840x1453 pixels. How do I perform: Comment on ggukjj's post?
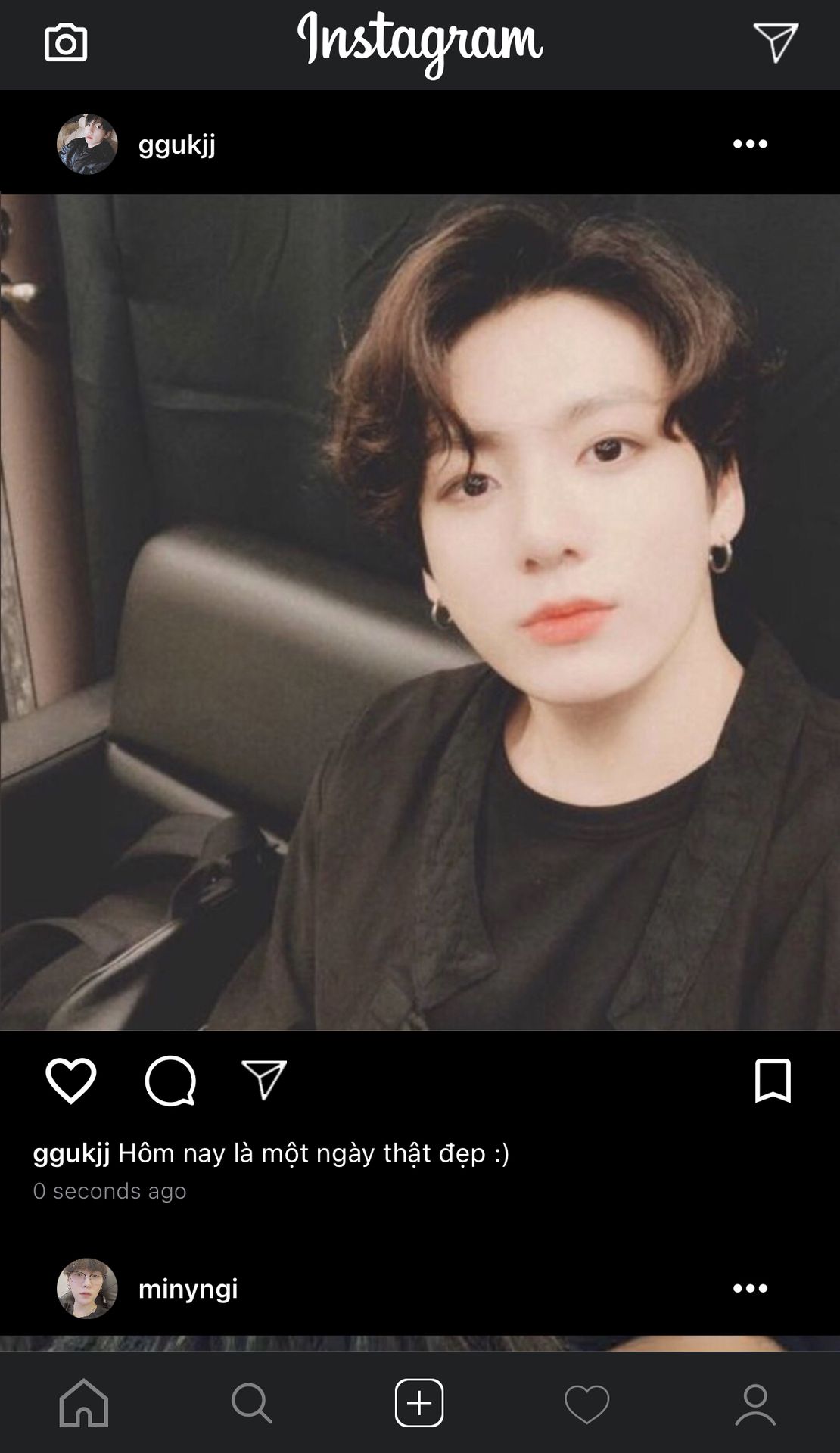click(x=170, y=1080)
